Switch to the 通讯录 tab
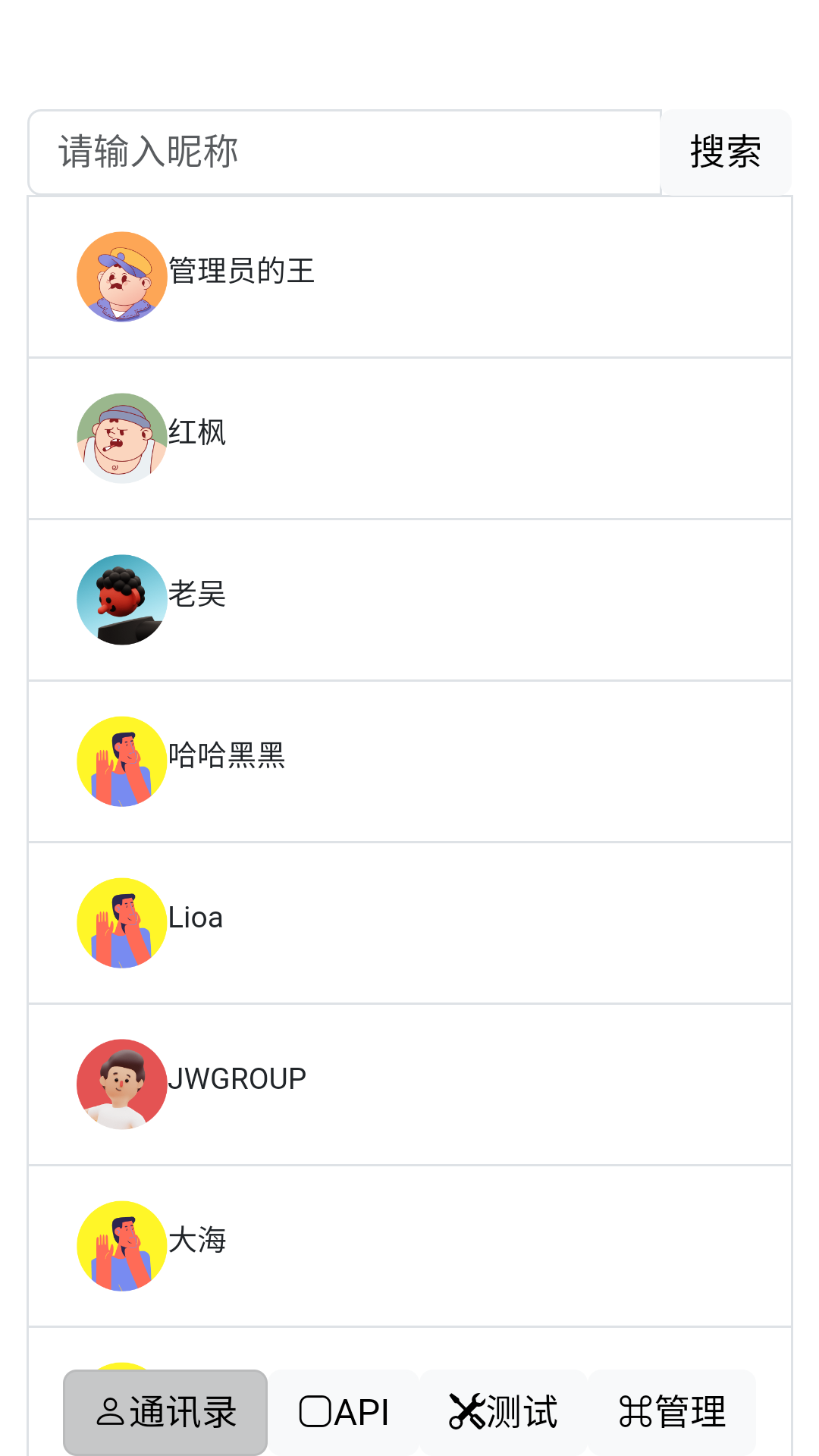819x1456 pixels. click(165, 1412)
